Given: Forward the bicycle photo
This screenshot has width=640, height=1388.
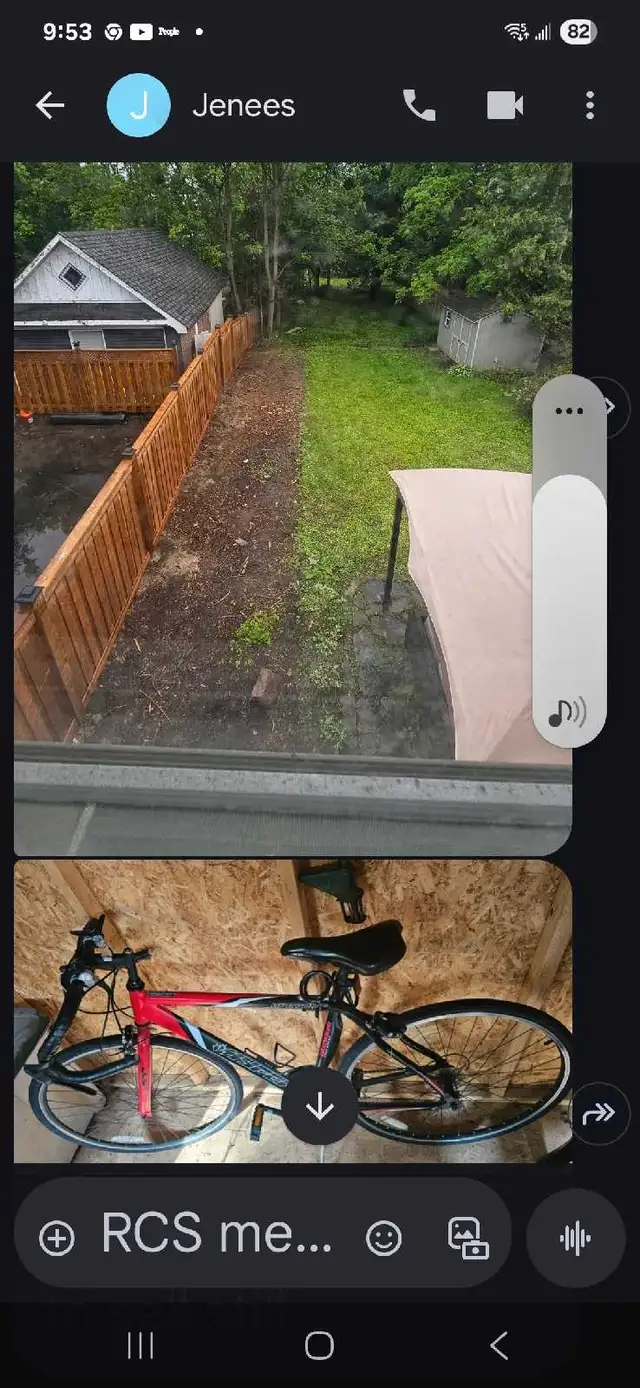Looking at the screenshot, I should (x=599, y=1114).
